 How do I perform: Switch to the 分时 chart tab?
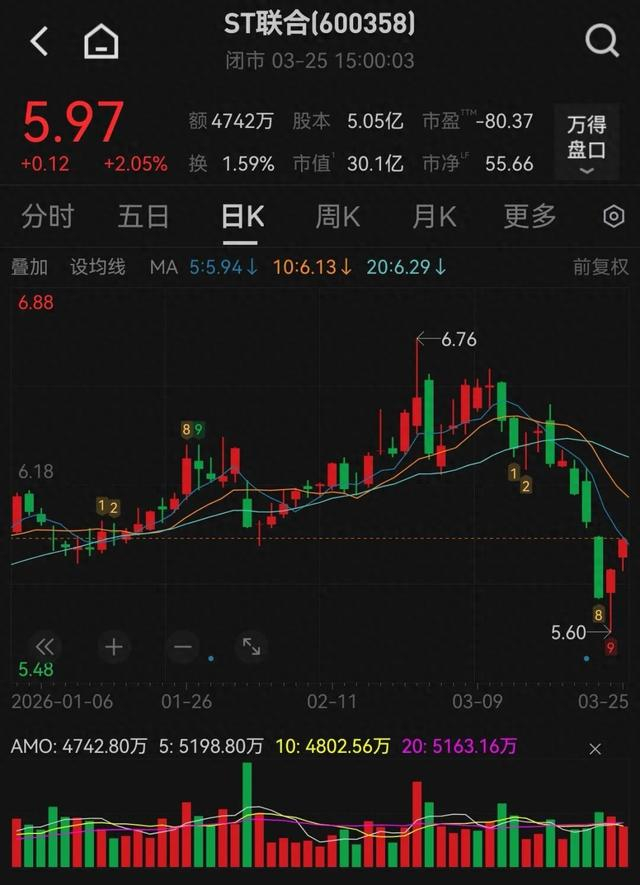click(47, 216)
